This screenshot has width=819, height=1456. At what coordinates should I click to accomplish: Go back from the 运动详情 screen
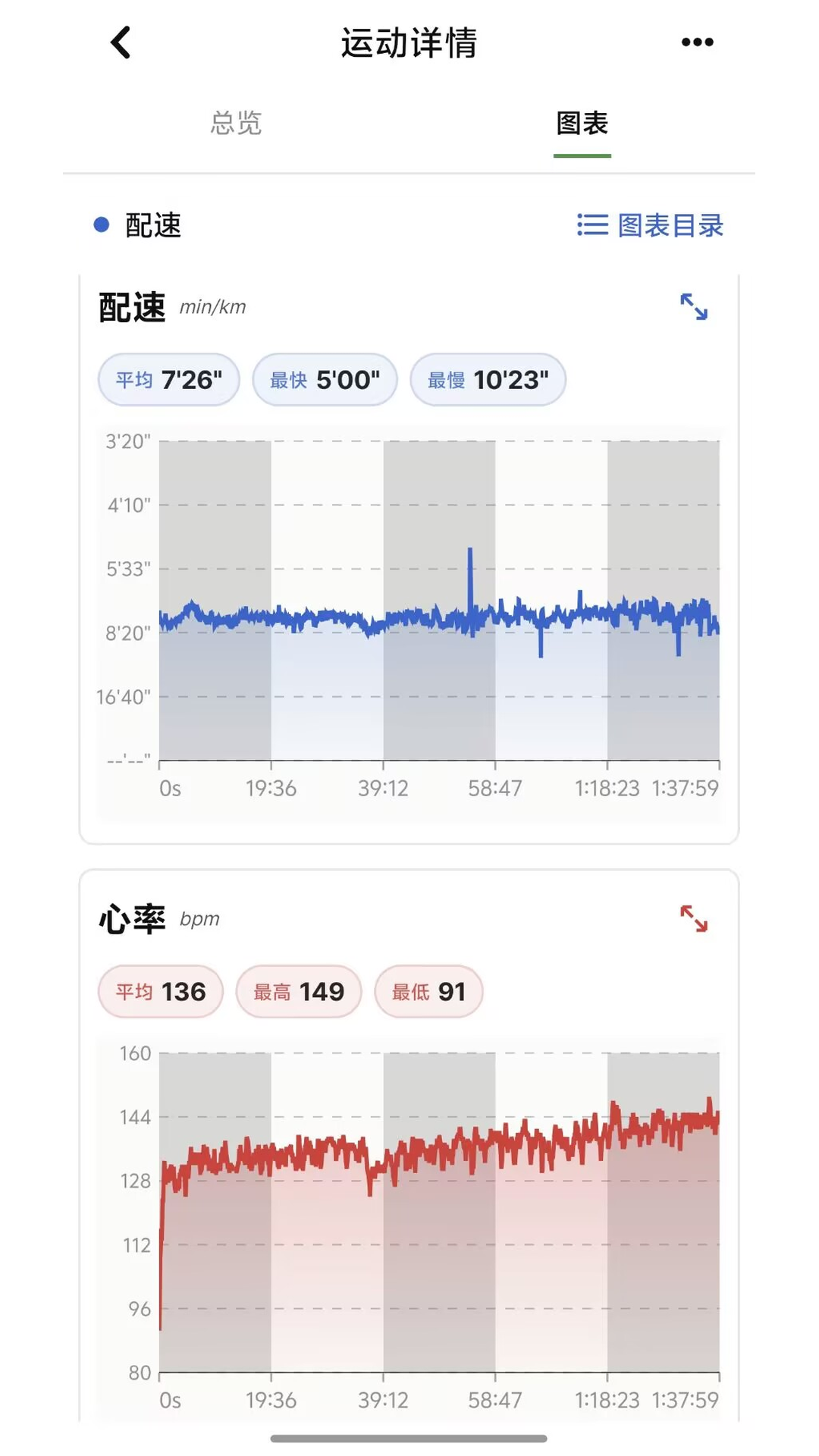tap(121, 42)
